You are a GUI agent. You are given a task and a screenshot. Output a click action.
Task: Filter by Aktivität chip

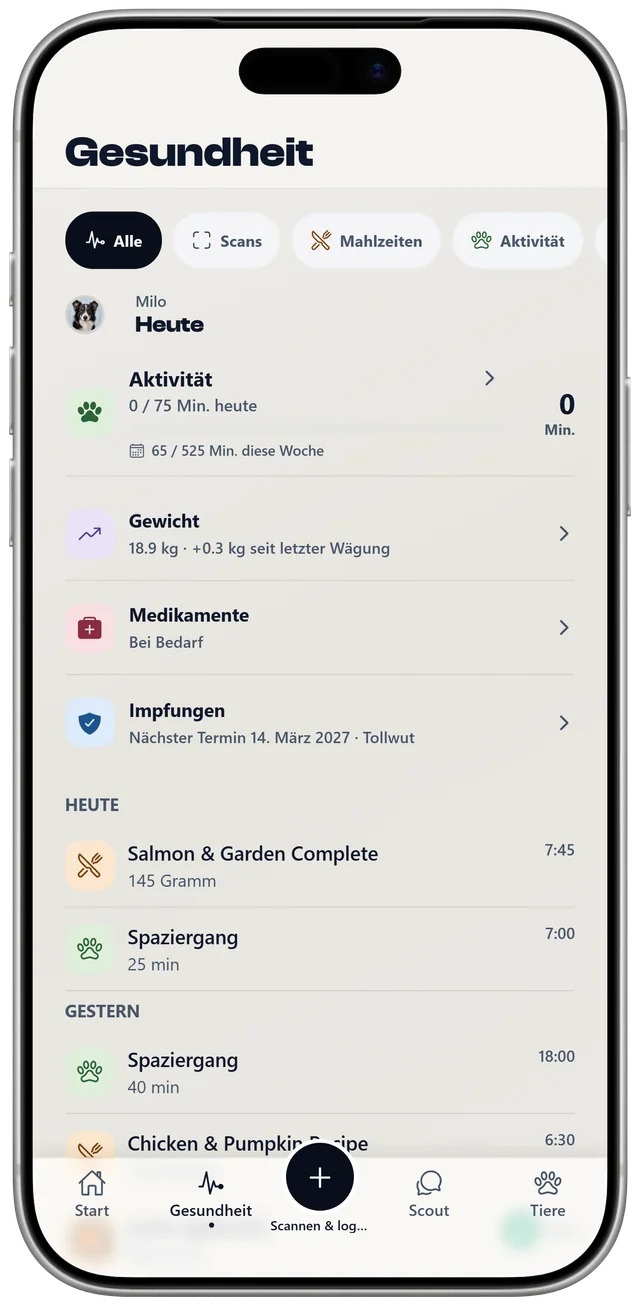(x=518, y=241)
